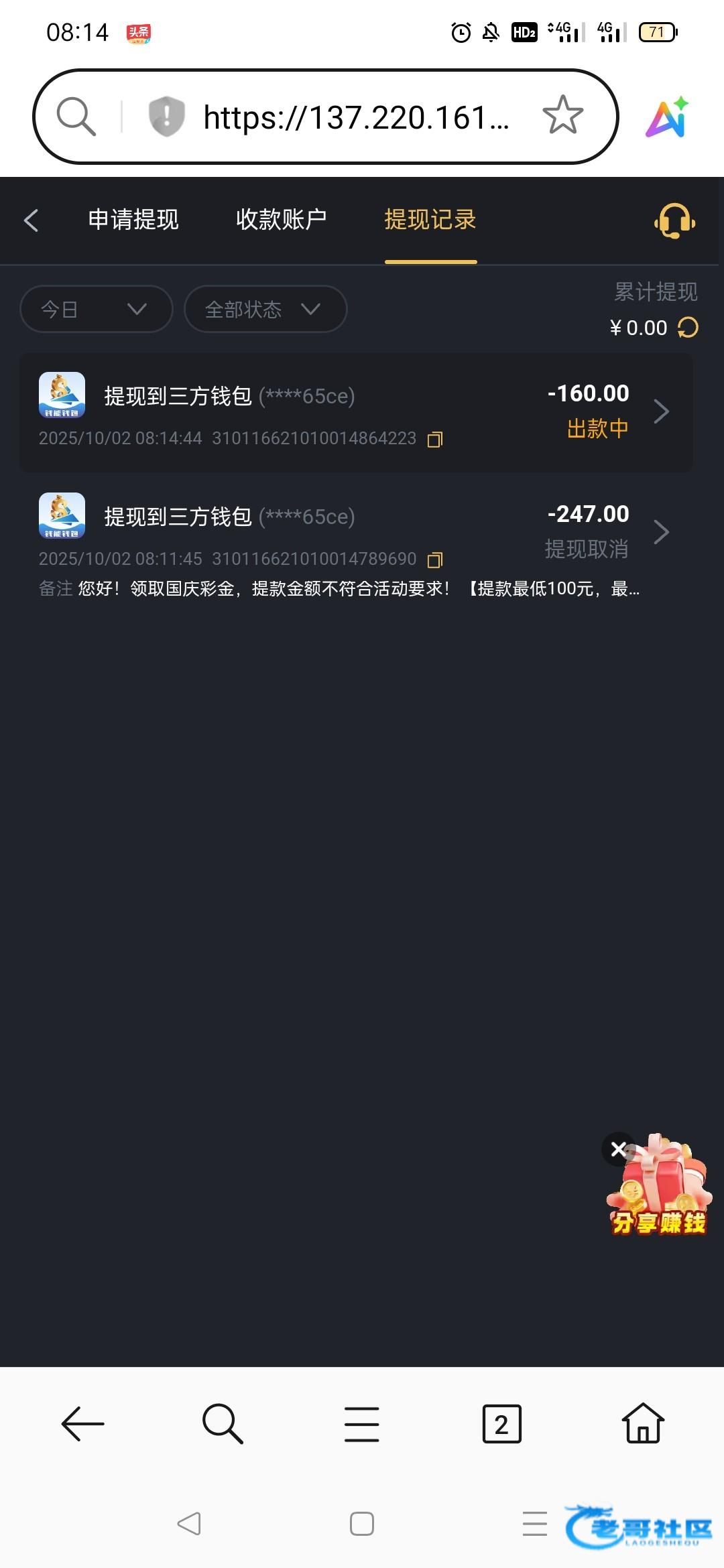Screen dimensions: 724x1568
Task: Tap the browser address bar URL
Action: click(356, 118)
